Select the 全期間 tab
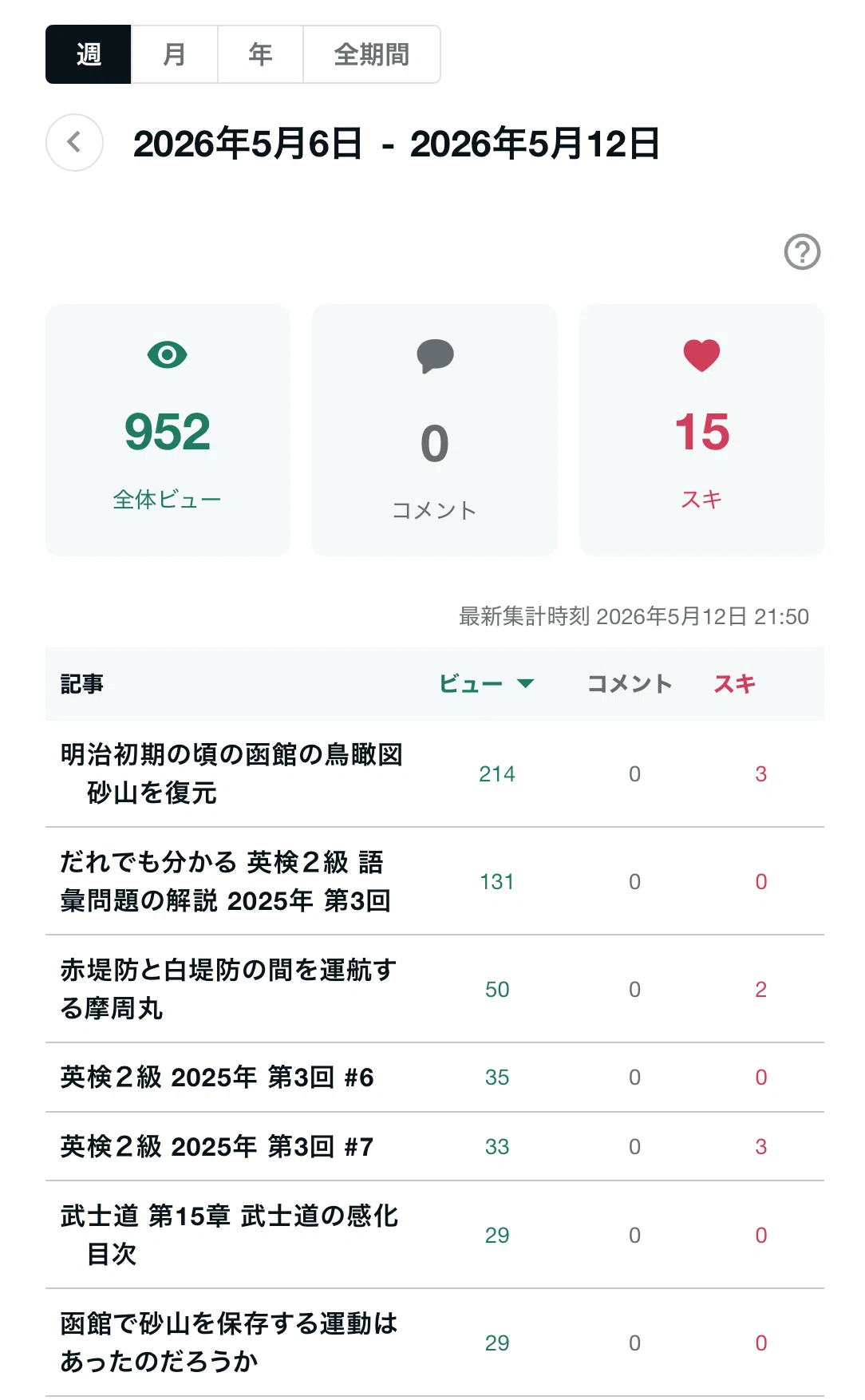Viewport: 865px width, 1400px height. pos(372,54)
